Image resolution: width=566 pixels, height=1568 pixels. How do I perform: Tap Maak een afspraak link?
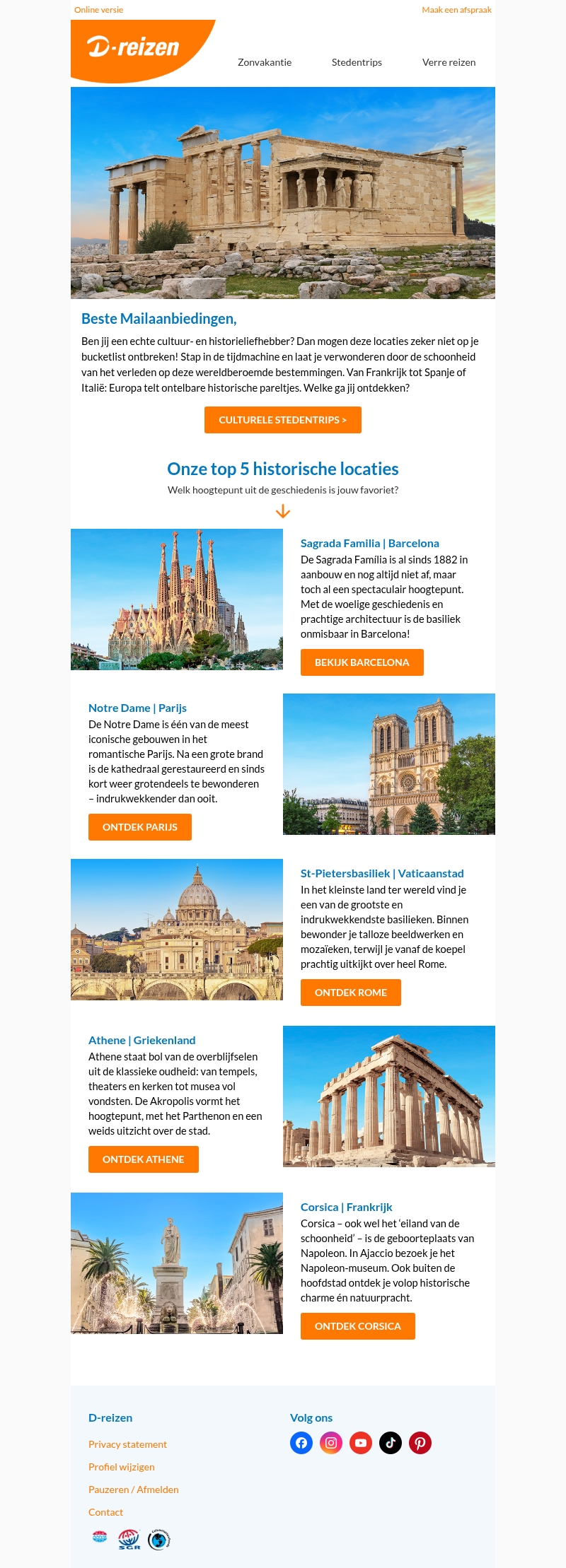(456, 10)
